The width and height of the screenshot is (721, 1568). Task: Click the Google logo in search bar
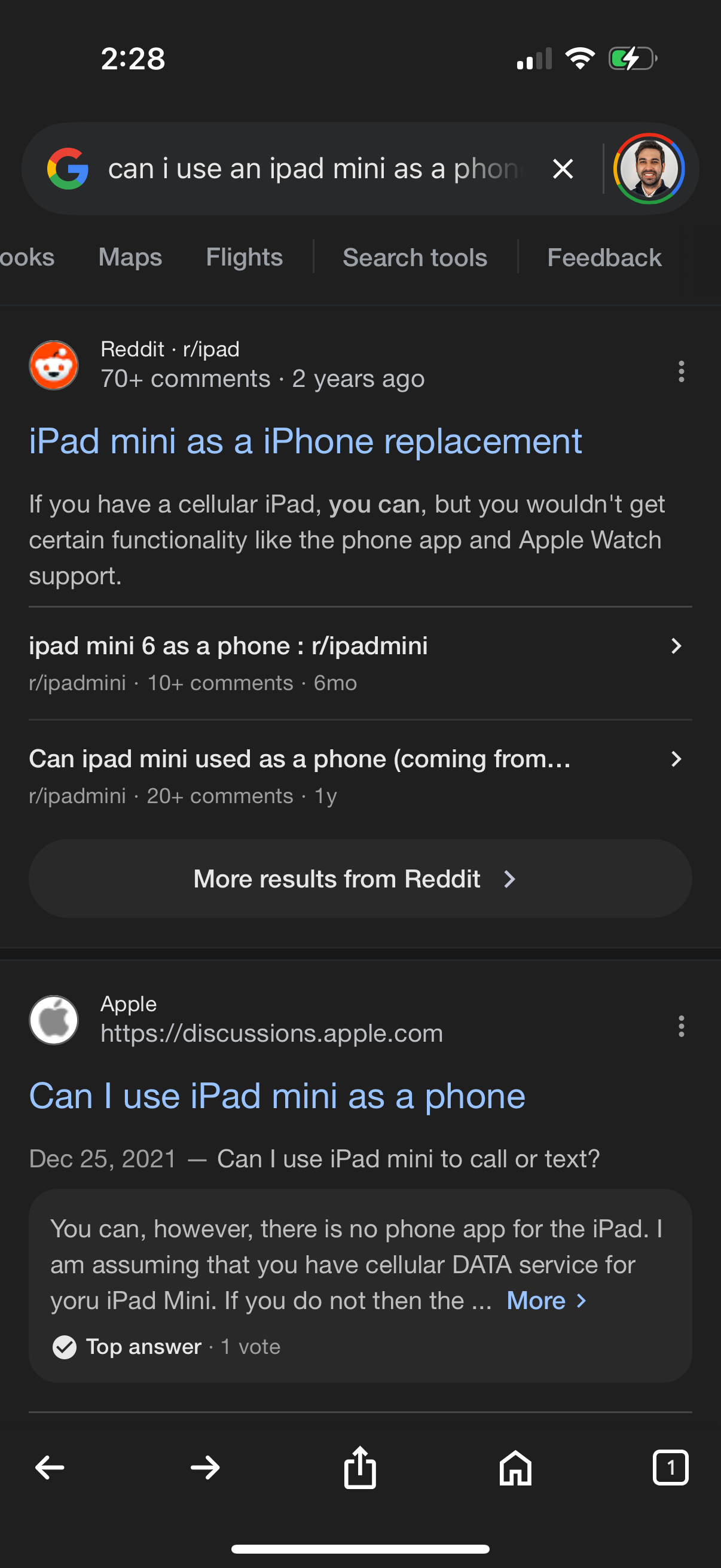tap(69, 169)
